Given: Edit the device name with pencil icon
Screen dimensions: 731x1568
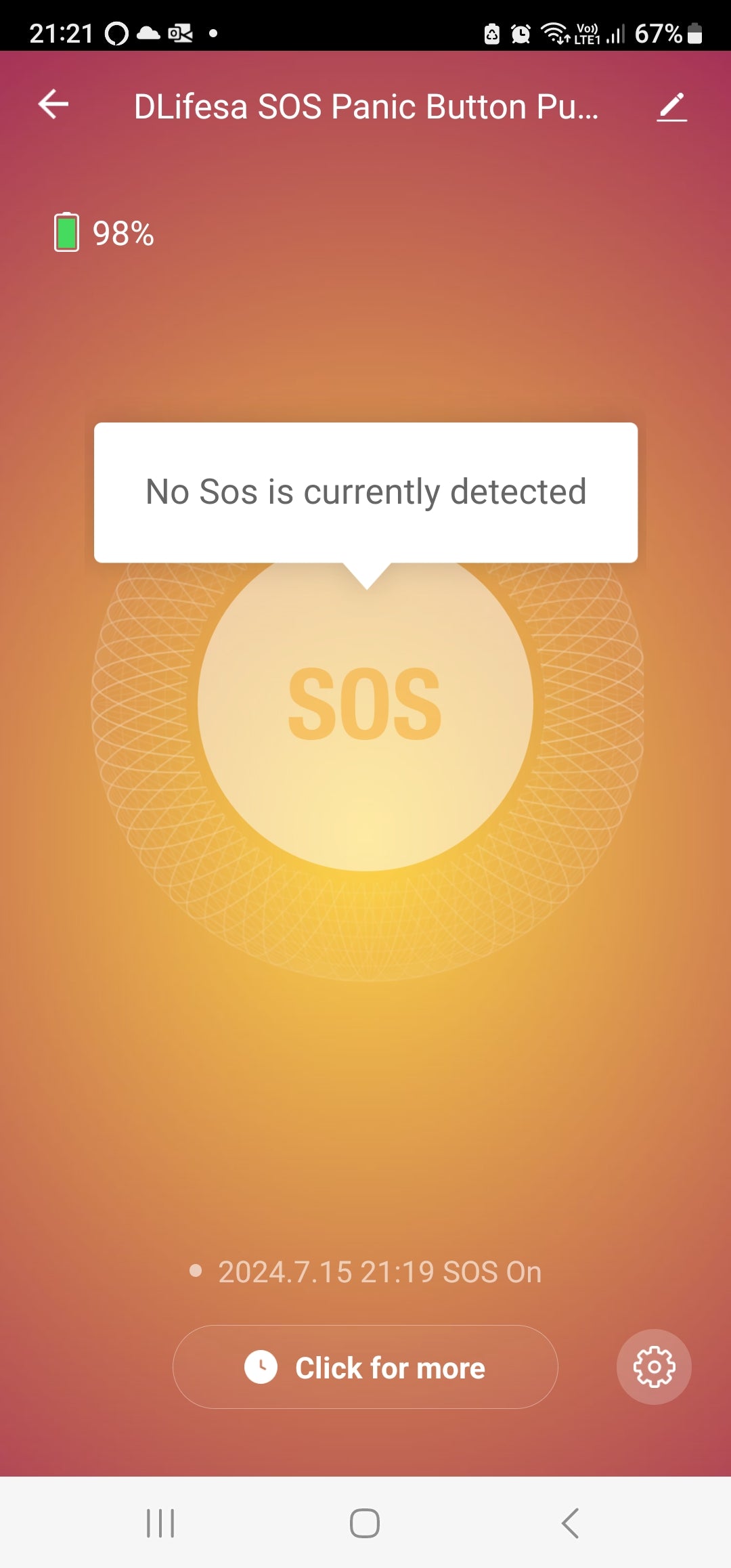Looking at the screenshot, I should coord(671,107).
